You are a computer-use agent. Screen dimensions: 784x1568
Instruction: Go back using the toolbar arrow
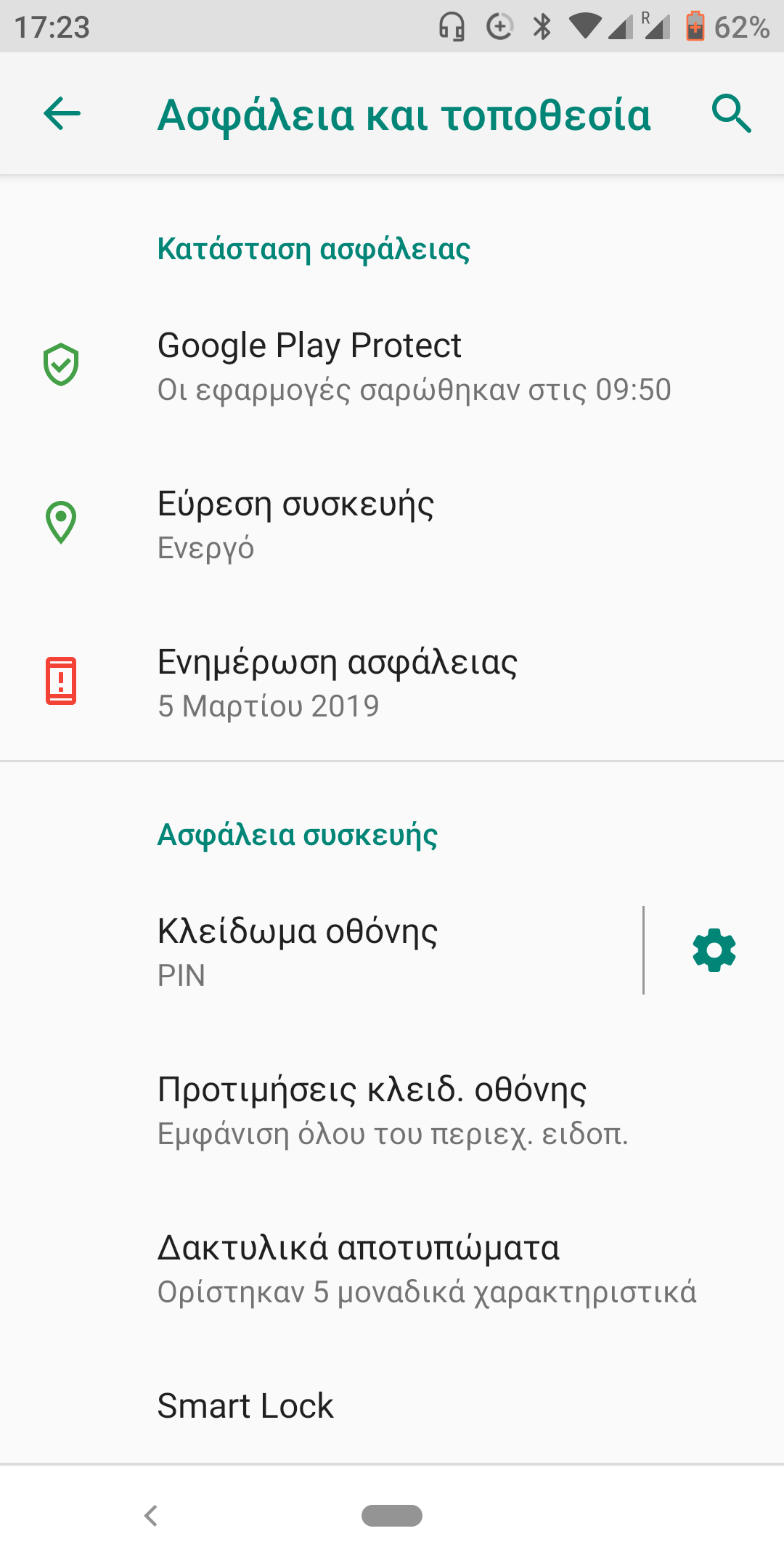click(62, 114)
